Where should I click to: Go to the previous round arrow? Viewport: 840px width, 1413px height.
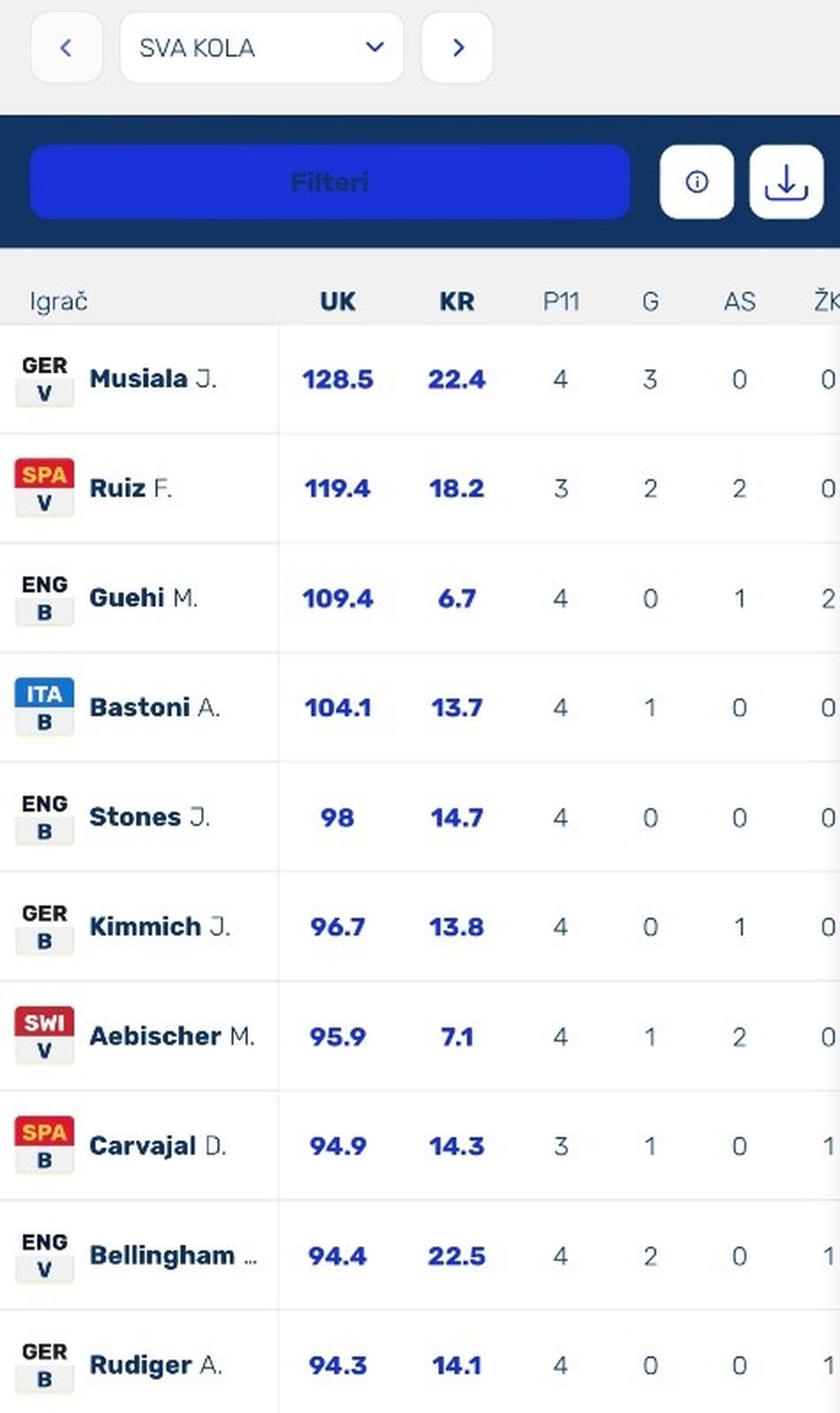[x=66, y=48]
